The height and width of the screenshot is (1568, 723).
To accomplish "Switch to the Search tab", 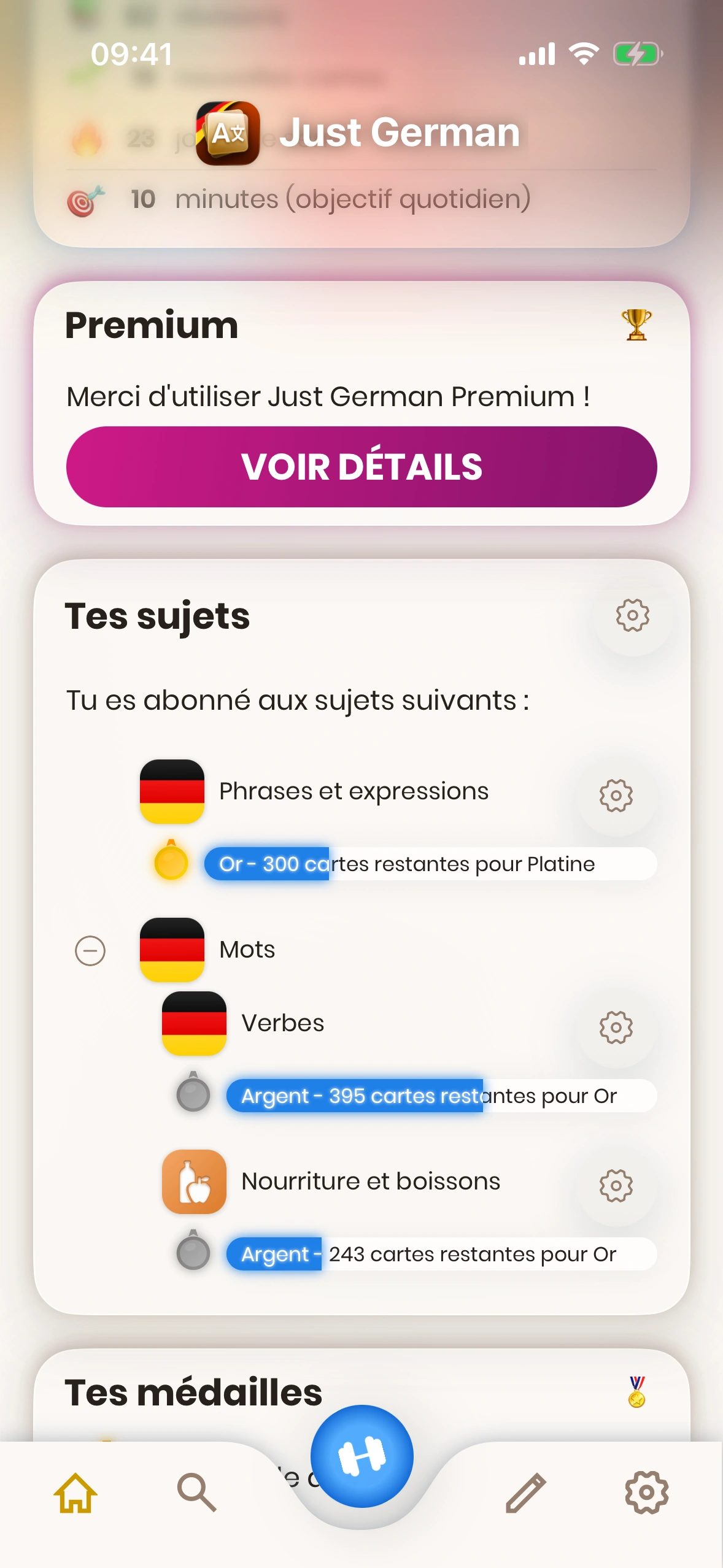I will (x=196, y=1492).
